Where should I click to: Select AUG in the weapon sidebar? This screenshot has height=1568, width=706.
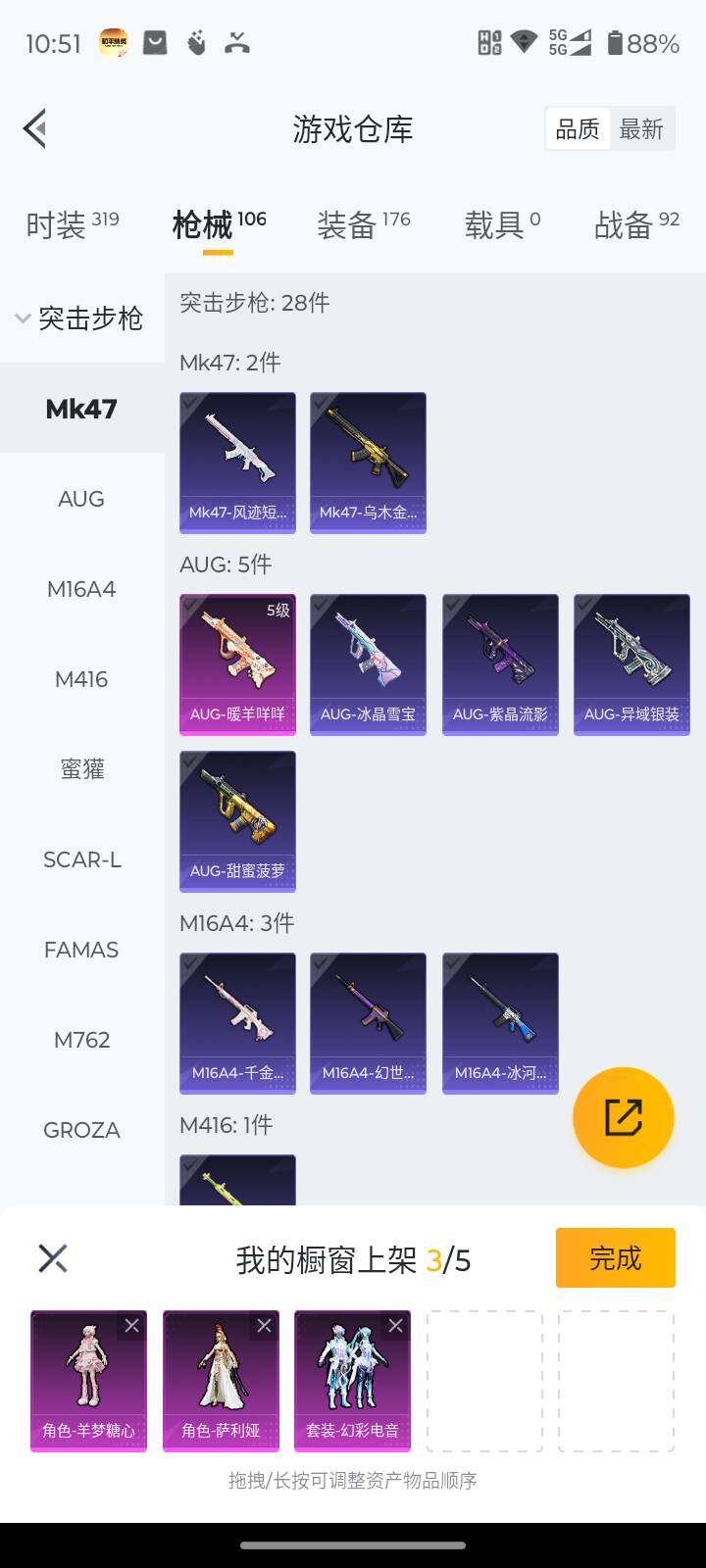pyautogui.click(x=81, y=499)
